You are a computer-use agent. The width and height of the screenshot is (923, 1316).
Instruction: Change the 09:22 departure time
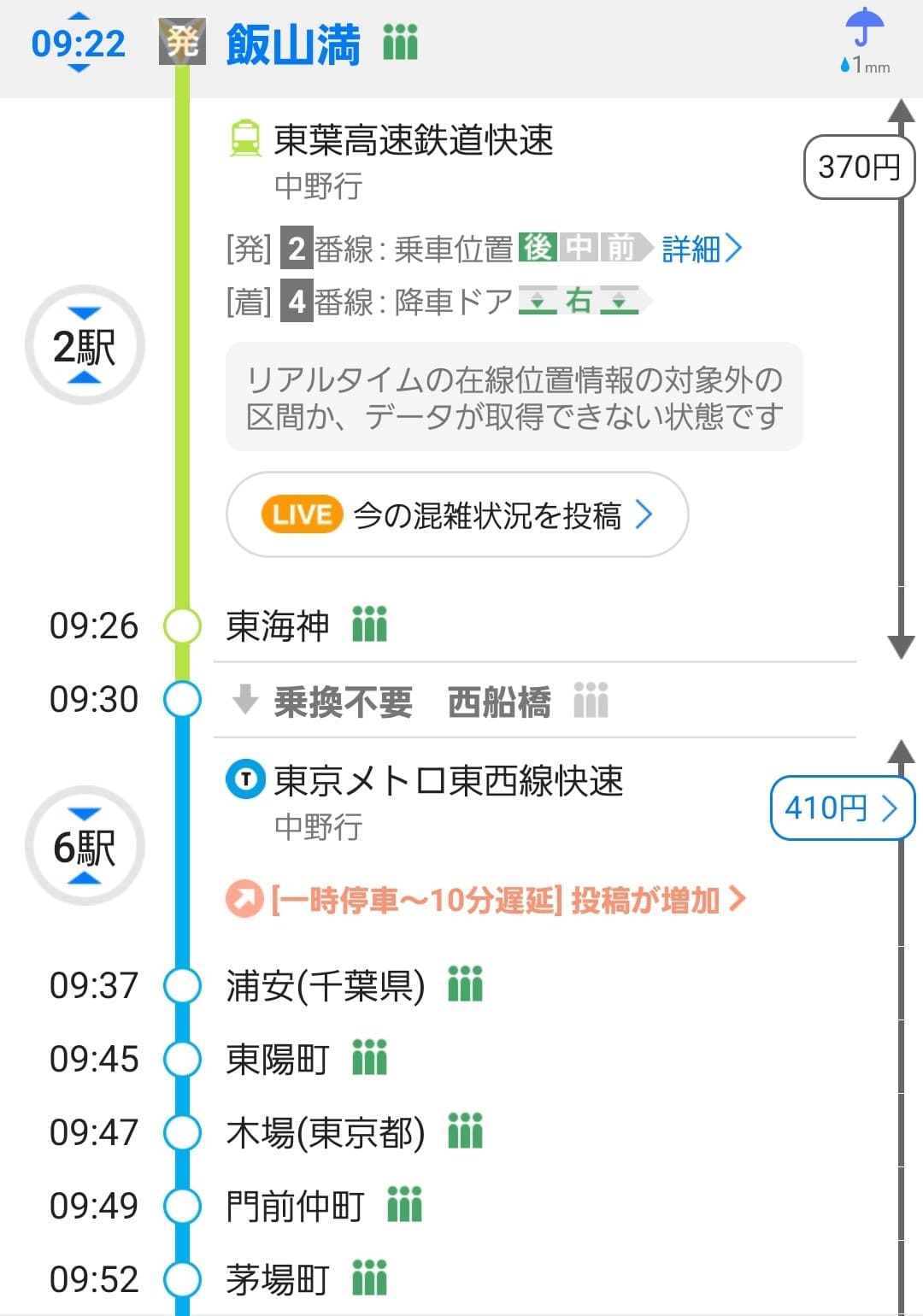coord(78,43)
